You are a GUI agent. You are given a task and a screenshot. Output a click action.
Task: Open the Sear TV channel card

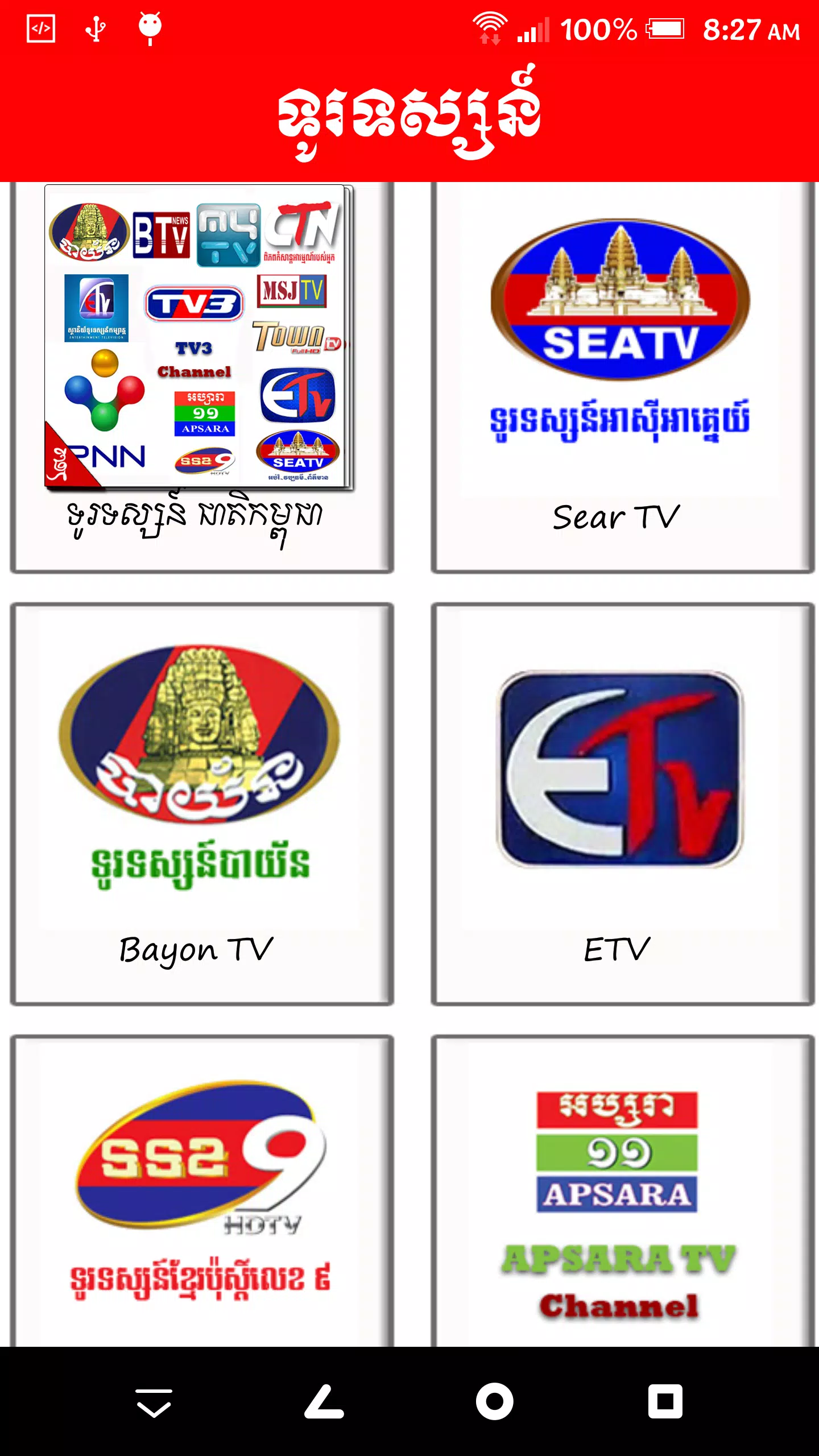[x=623, y=377]
